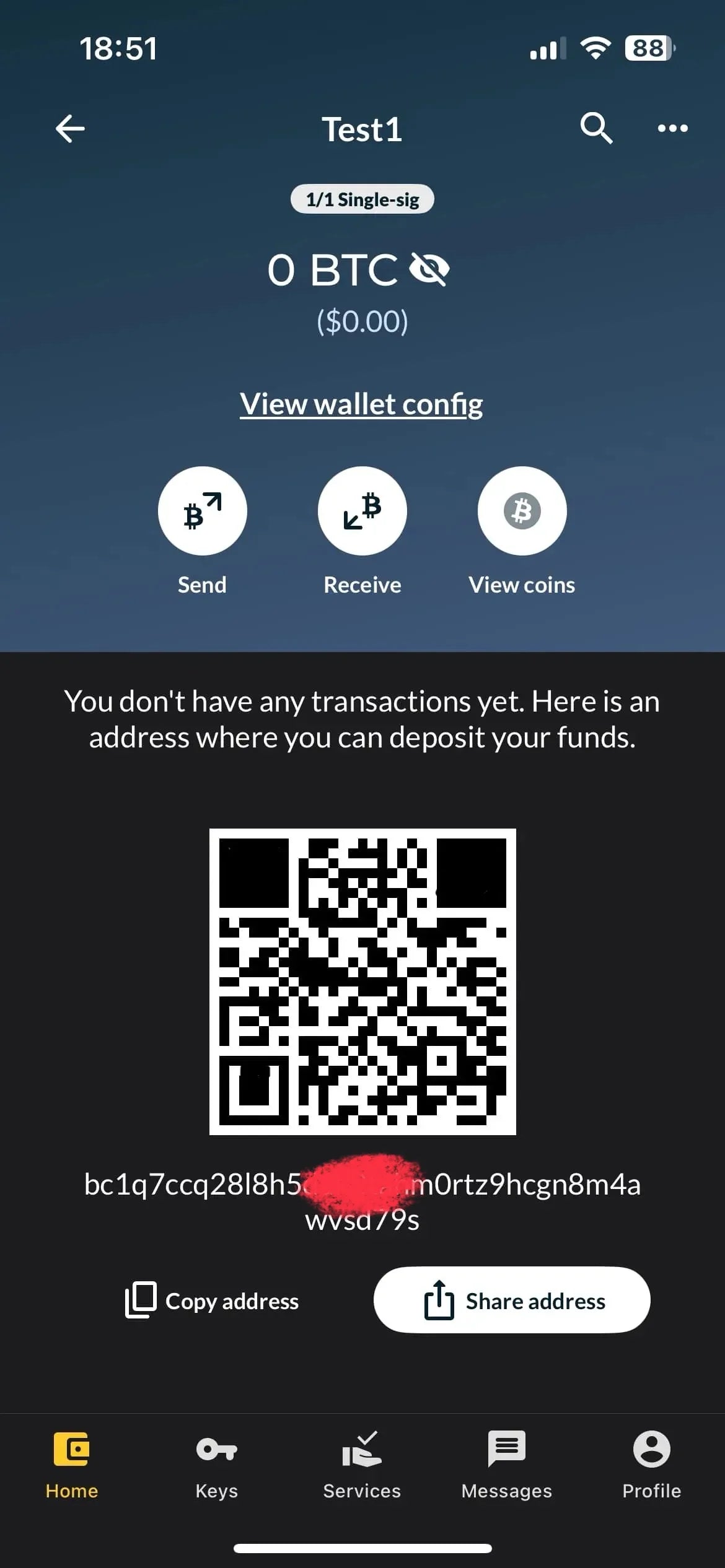Toggle balance visibility eye icon
This screenshot has width=725, height=1568.
coord(429,269)
